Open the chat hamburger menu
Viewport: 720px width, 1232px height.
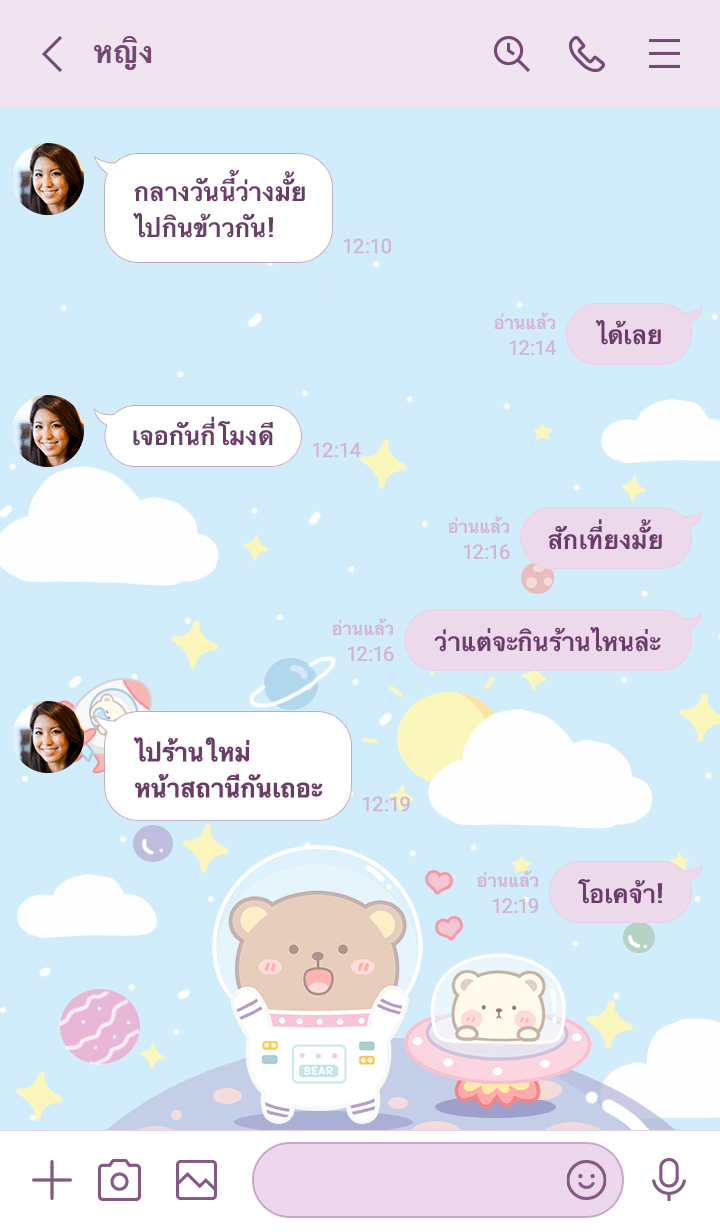[664, 54]
